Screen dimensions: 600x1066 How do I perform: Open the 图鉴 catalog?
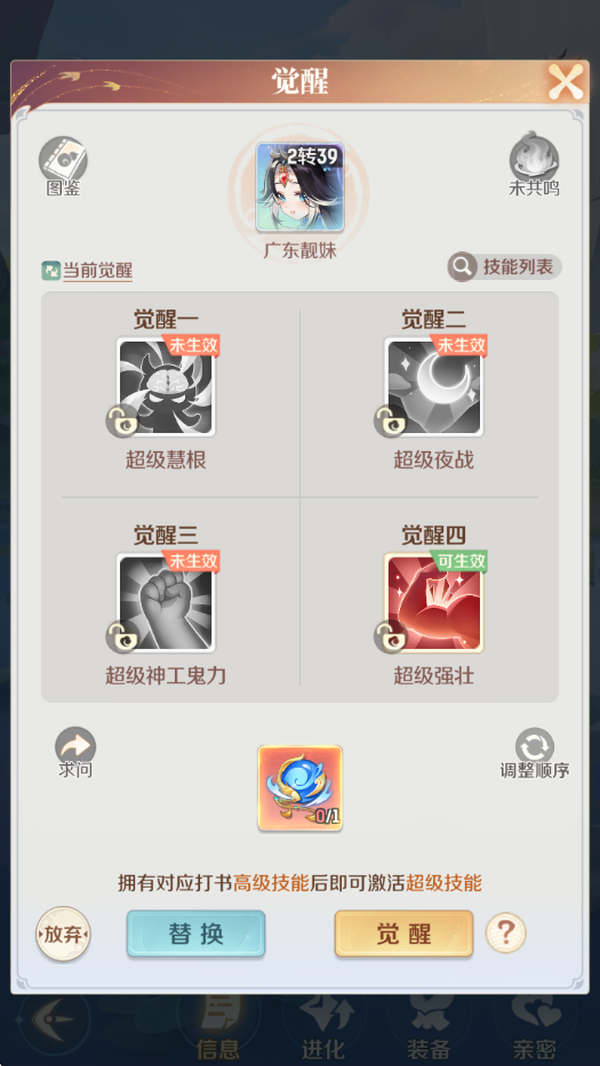pyautogui.click(x=63, y=161)
